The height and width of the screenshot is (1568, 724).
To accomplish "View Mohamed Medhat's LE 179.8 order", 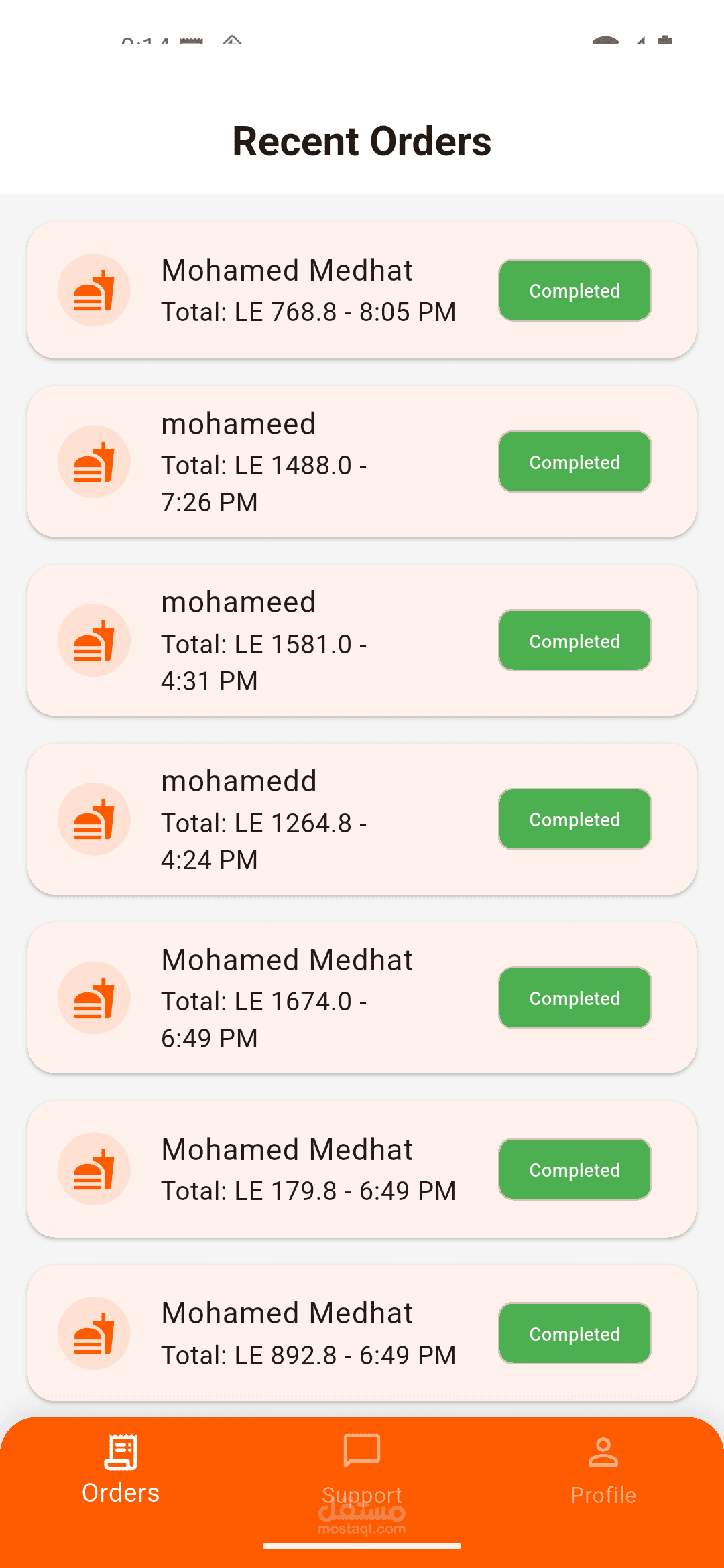I will pyautogui.click(x=308, y=1170).
